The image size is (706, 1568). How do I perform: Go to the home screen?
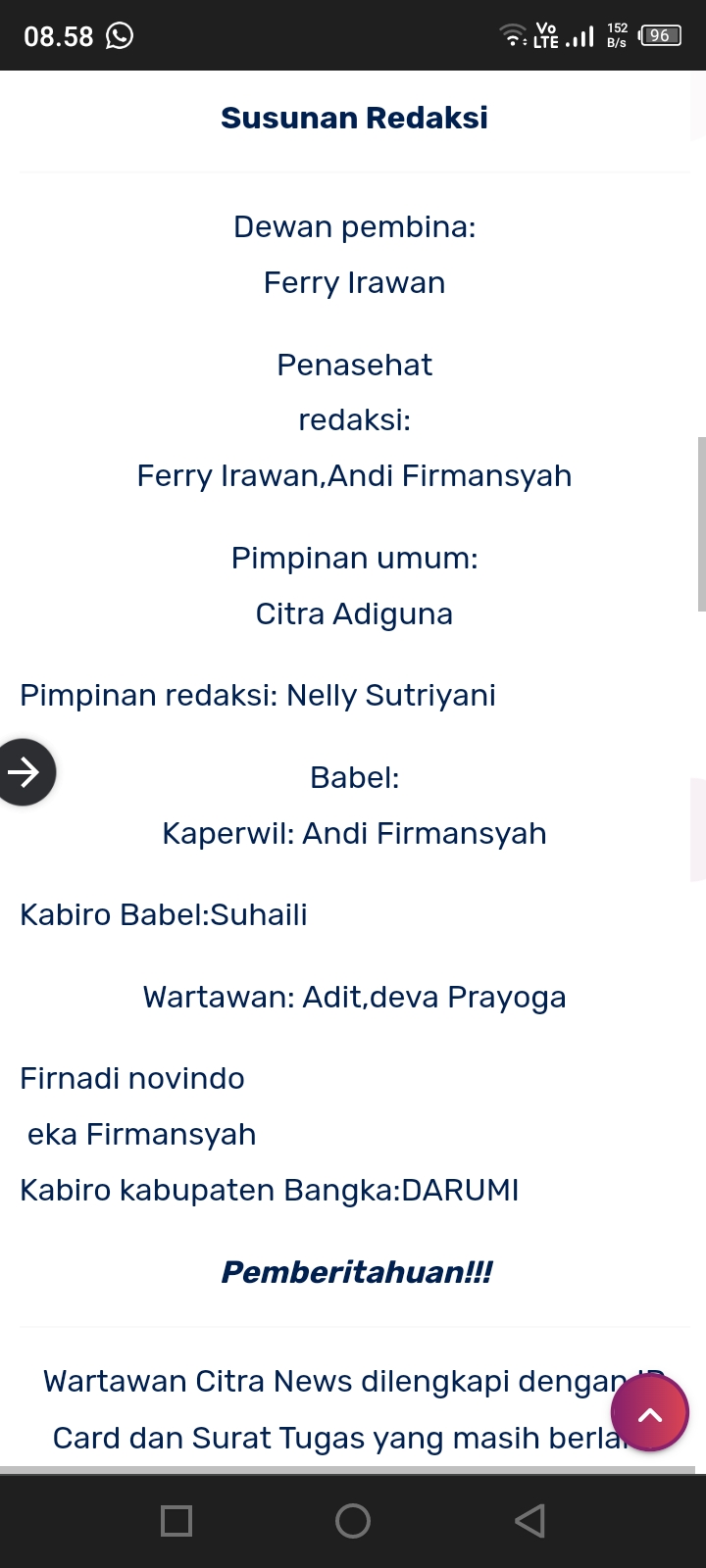point(353,1521)
